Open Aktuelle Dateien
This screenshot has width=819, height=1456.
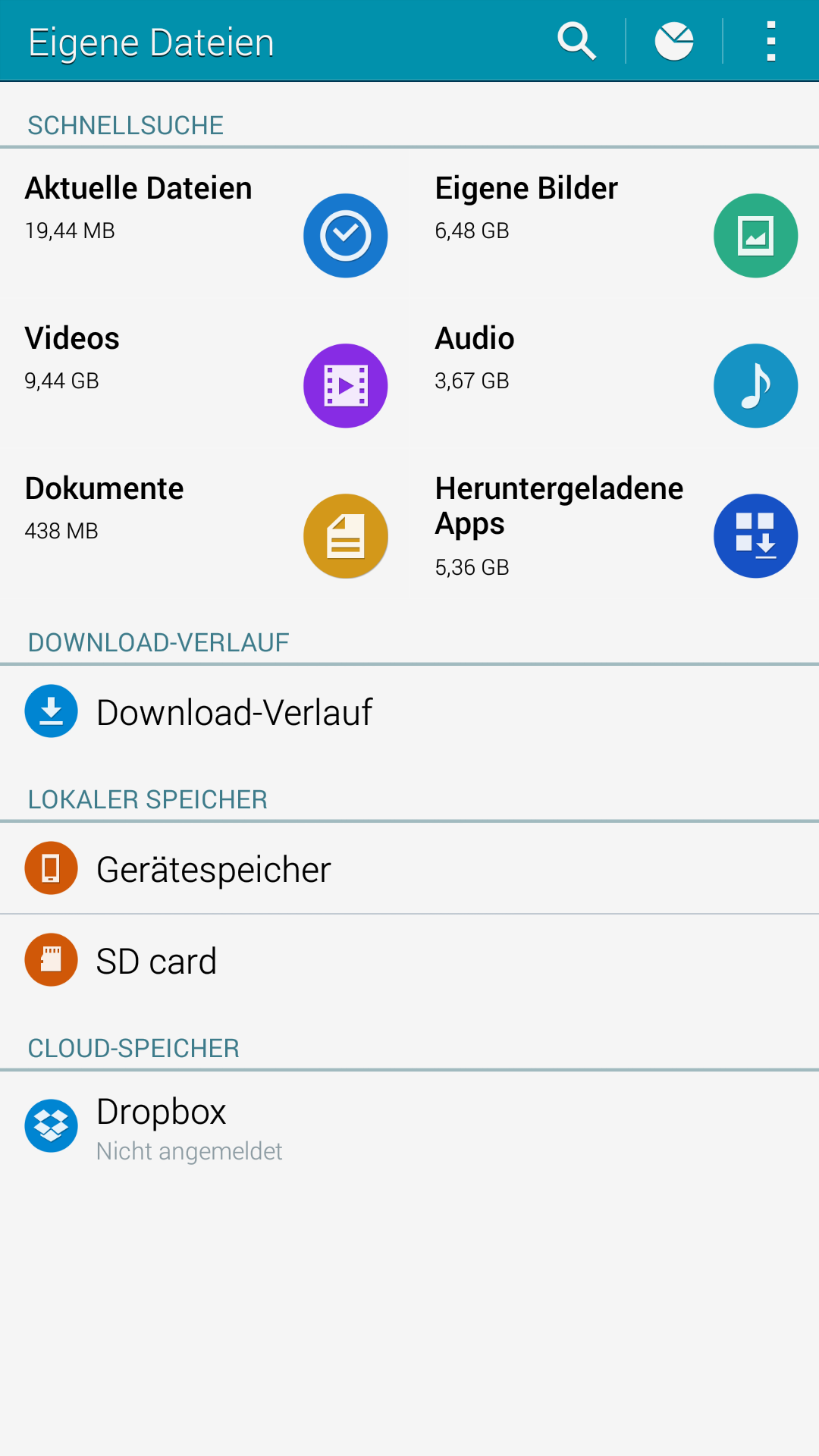[x=205, y=224]
